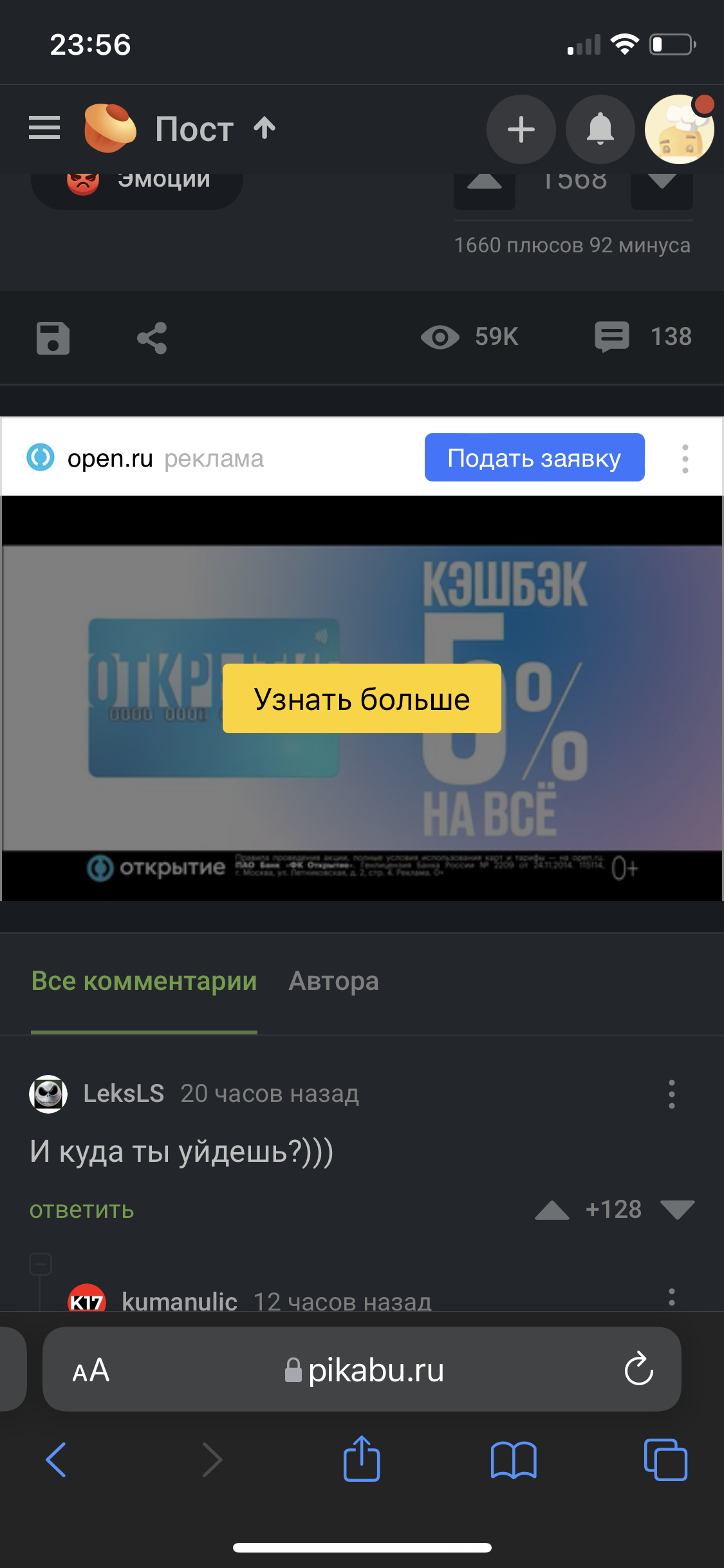Collapse the reply thread under LeksLS
The width and height of the screenshot is (724, 1568).
(41, 1264)
